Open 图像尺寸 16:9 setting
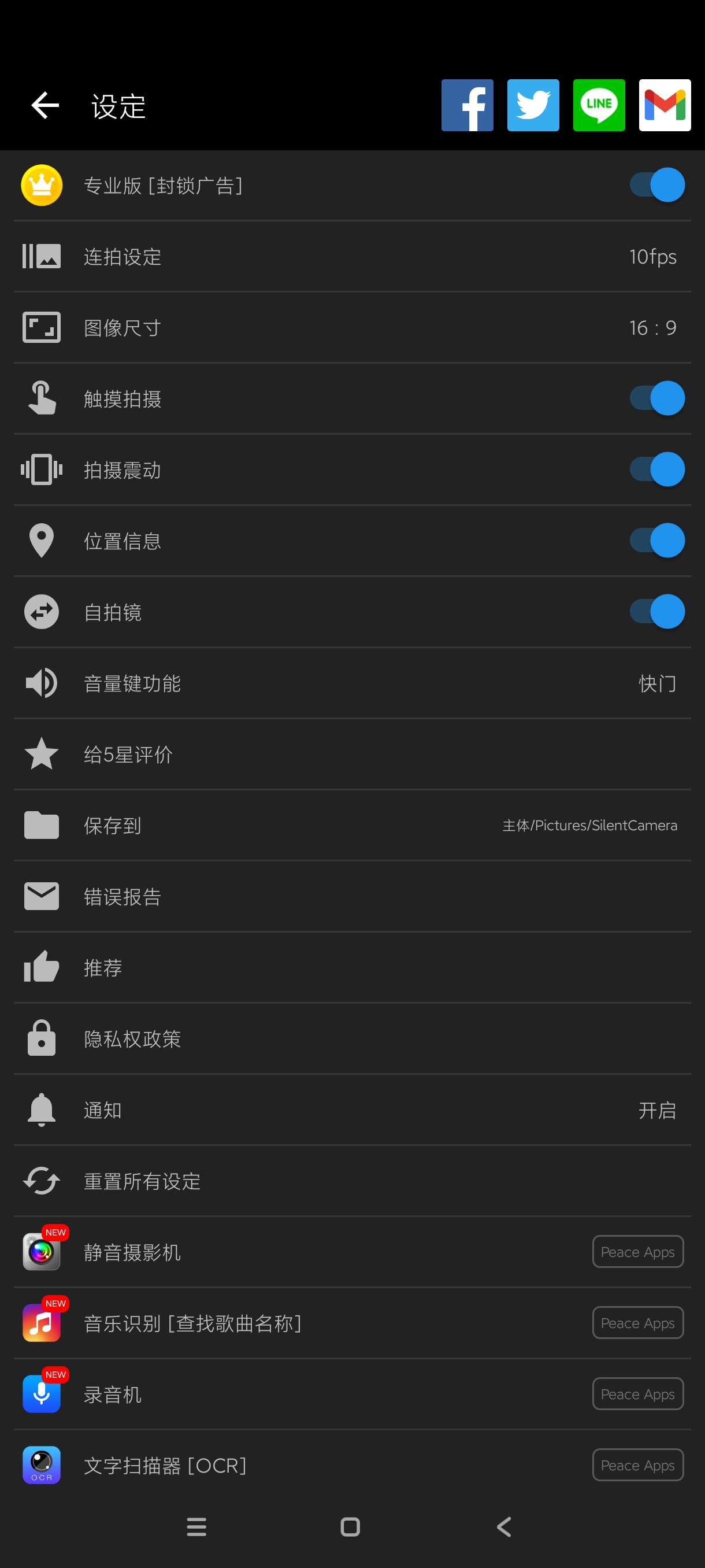 click(352, 327)
